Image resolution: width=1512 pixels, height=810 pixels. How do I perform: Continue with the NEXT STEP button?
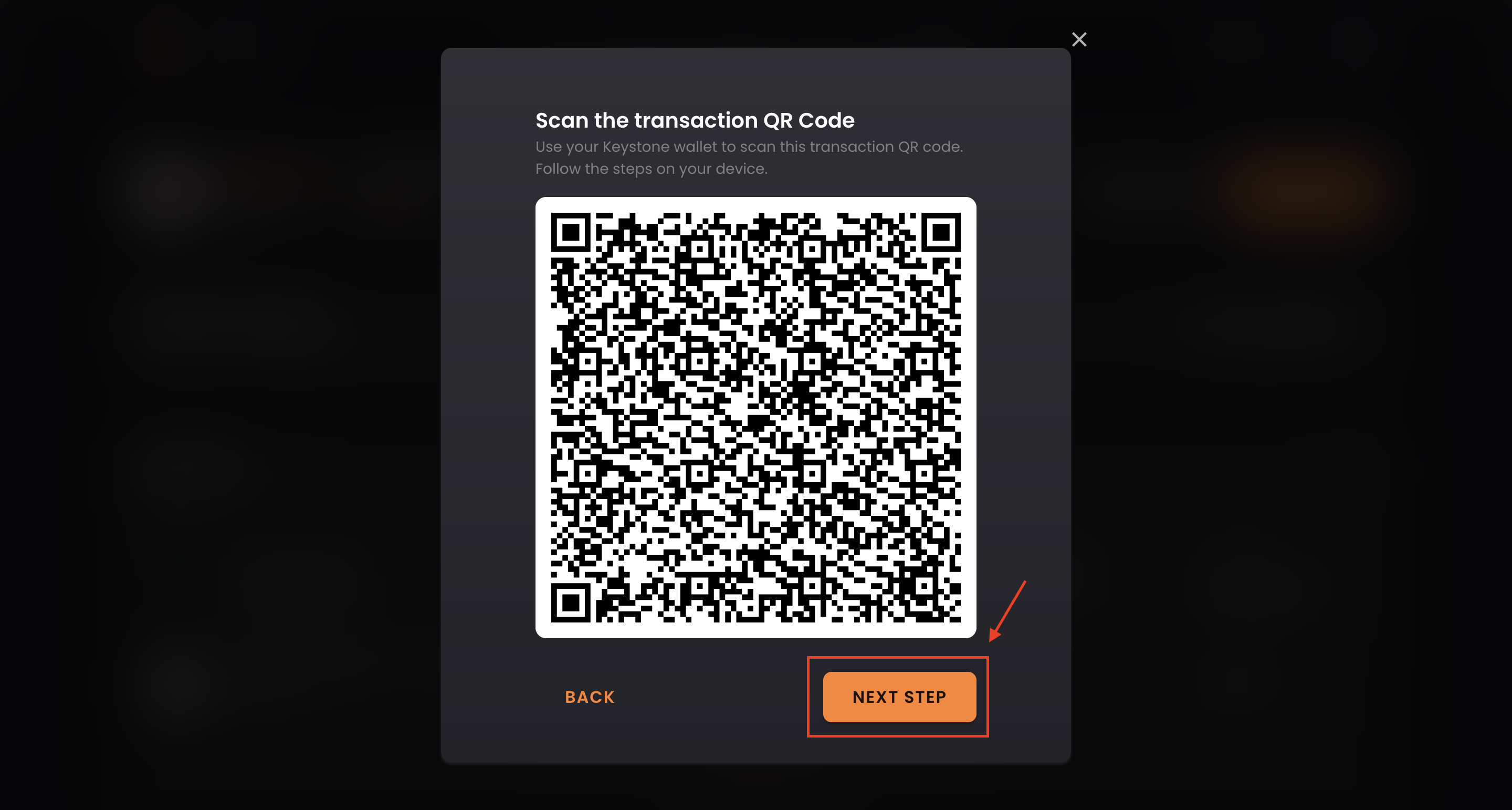tap(899, 697)
